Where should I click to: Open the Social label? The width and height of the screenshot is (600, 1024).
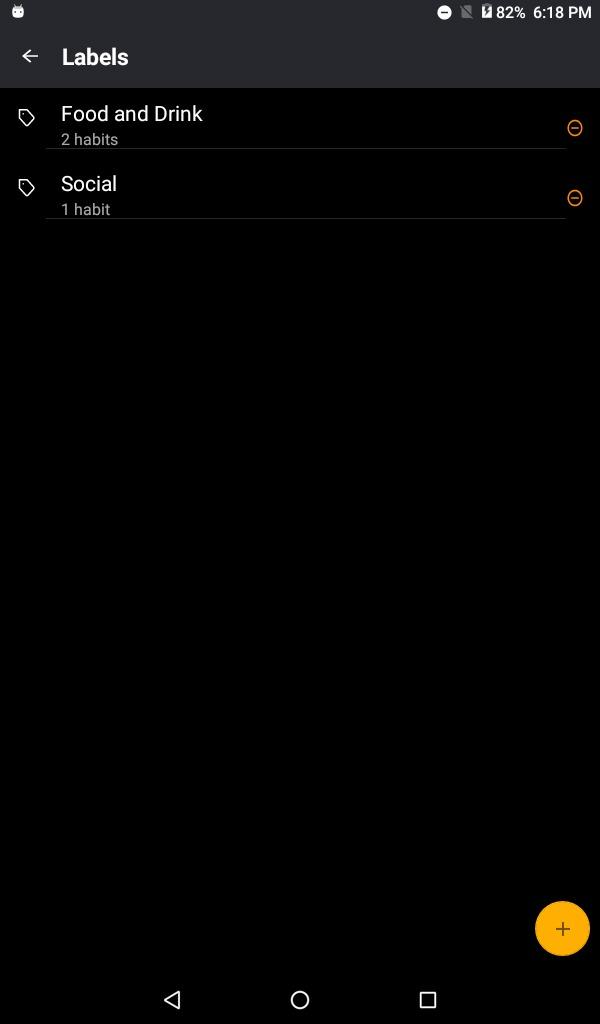click(x=89, y=194)
